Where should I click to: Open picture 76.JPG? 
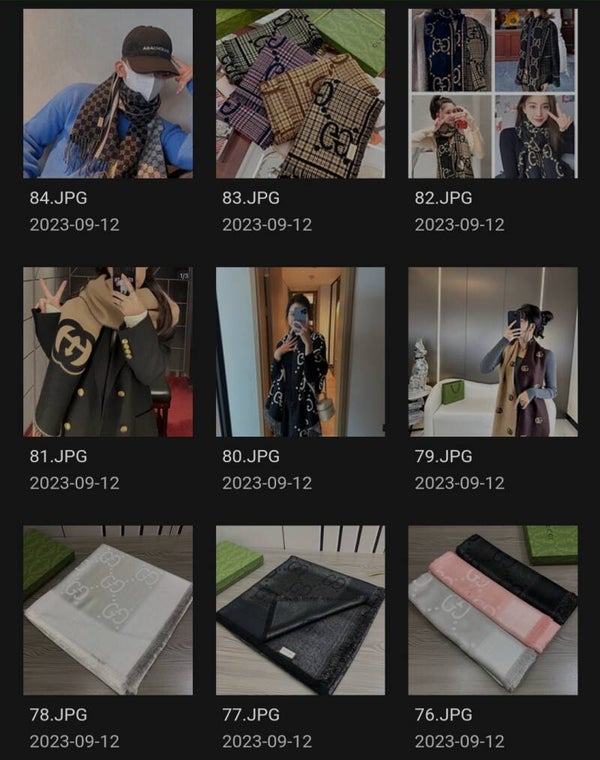pyautogui.click(x=492, y=610)
